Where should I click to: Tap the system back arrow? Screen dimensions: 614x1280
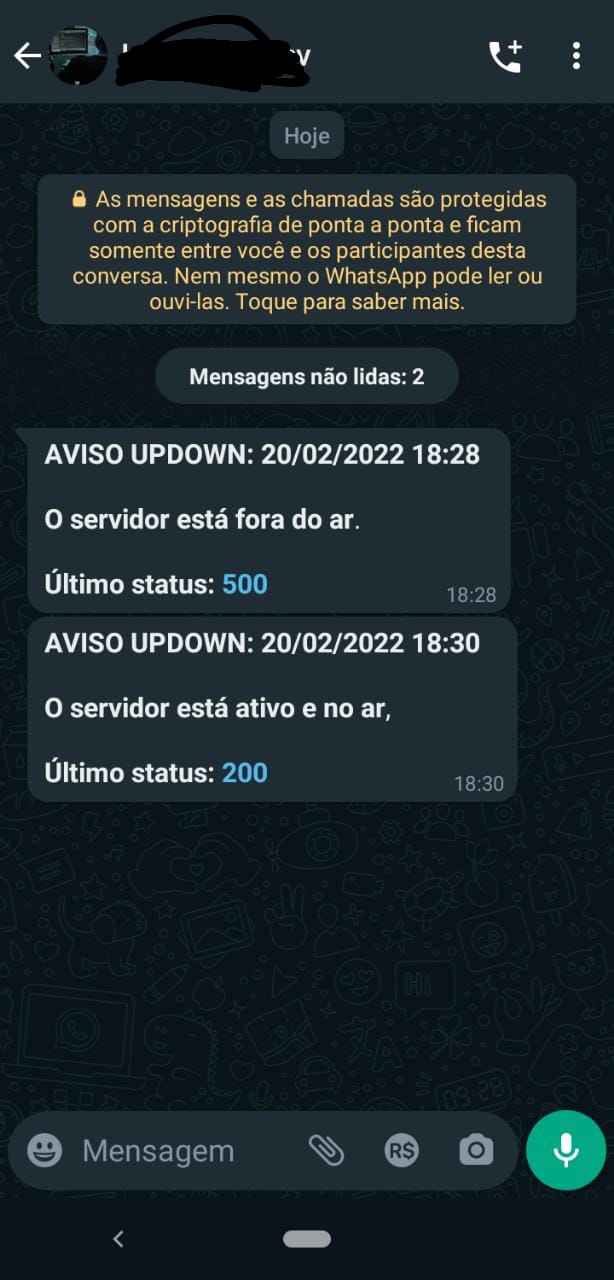click(x=118, y=1239)
